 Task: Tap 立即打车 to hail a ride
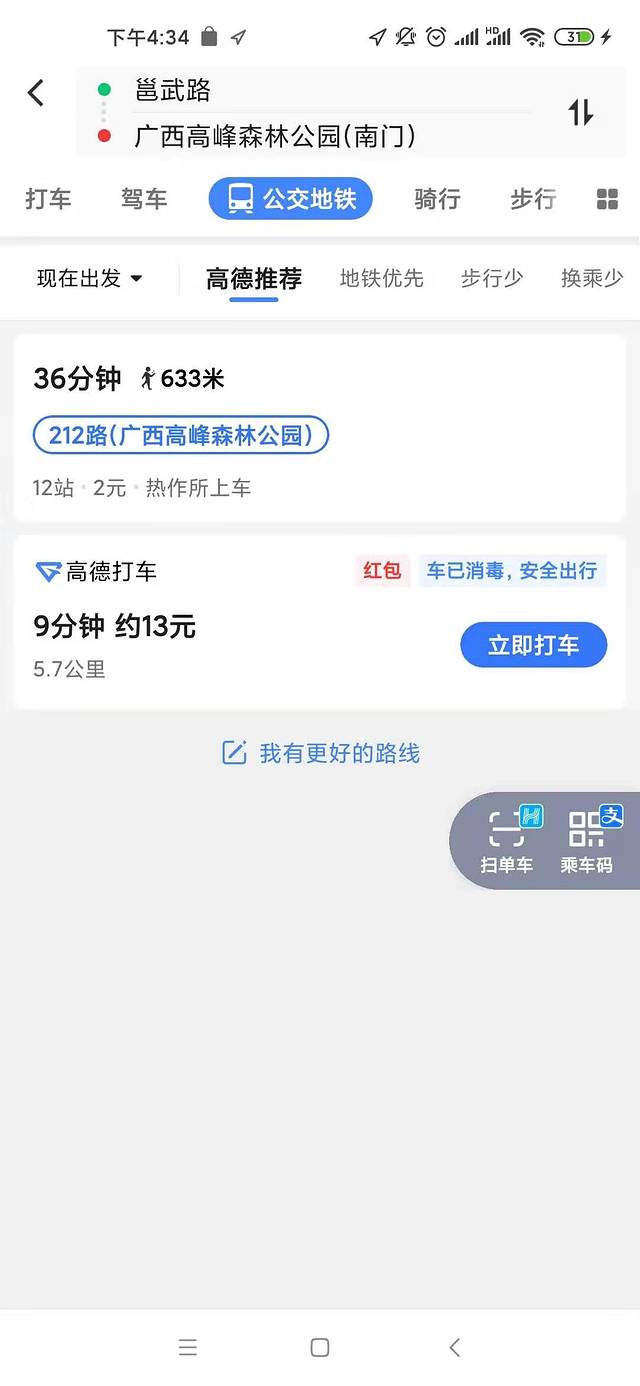(x=533, y=645)
